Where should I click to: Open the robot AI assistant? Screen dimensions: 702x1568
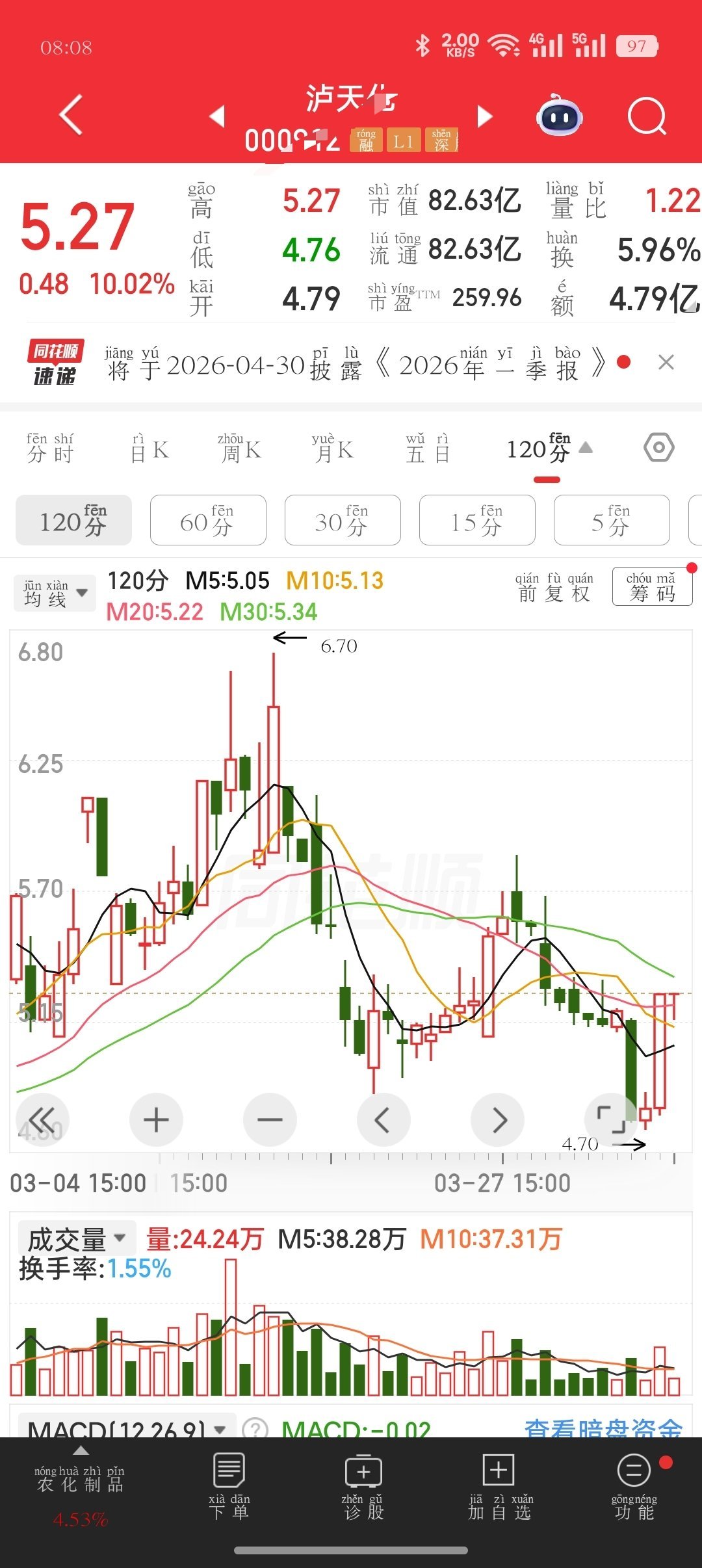click(x=559, y=116)
